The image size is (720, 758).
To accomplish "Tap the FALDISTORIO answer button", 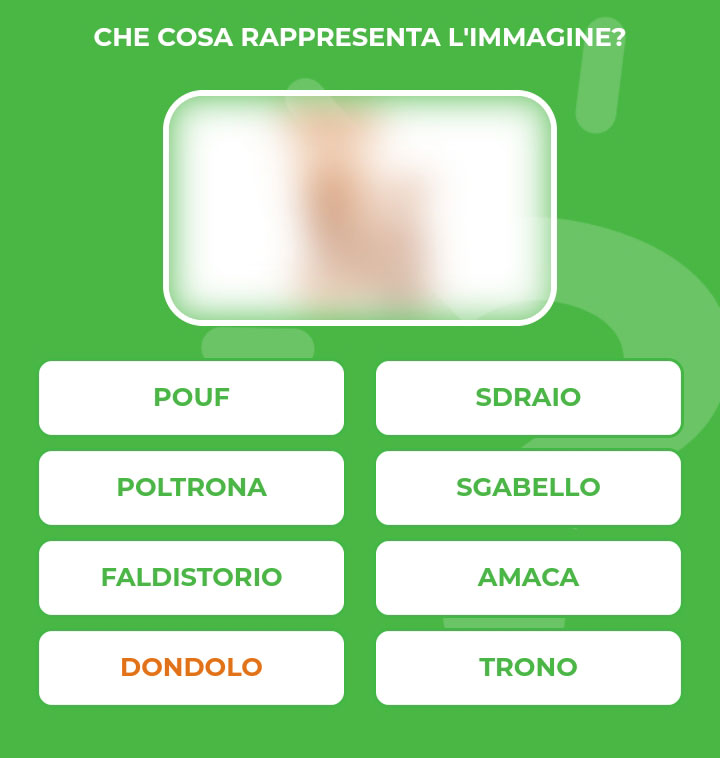I will coord(191,578).
